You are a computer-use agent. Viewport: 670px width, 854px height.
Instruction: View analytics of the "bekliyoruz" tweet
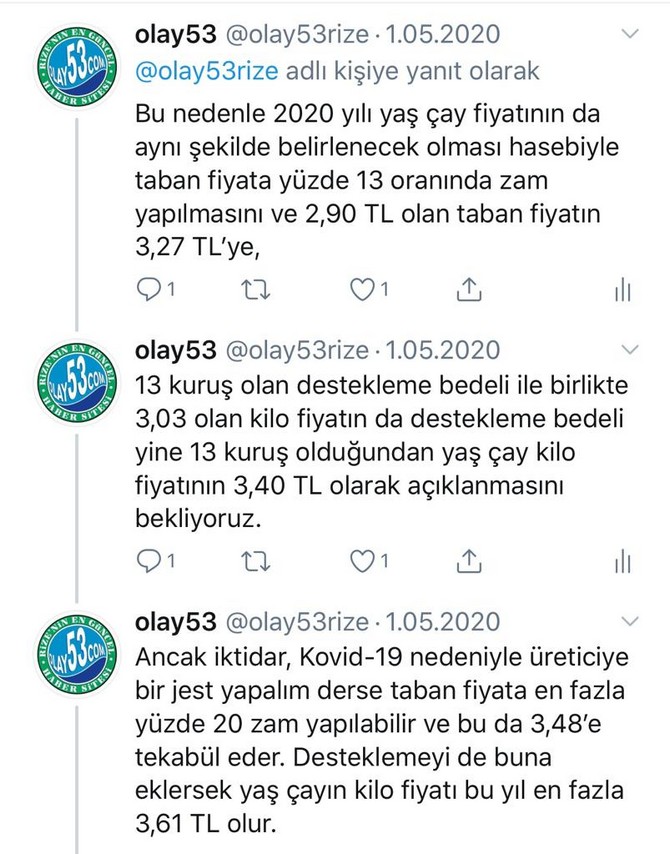[623, 562]
